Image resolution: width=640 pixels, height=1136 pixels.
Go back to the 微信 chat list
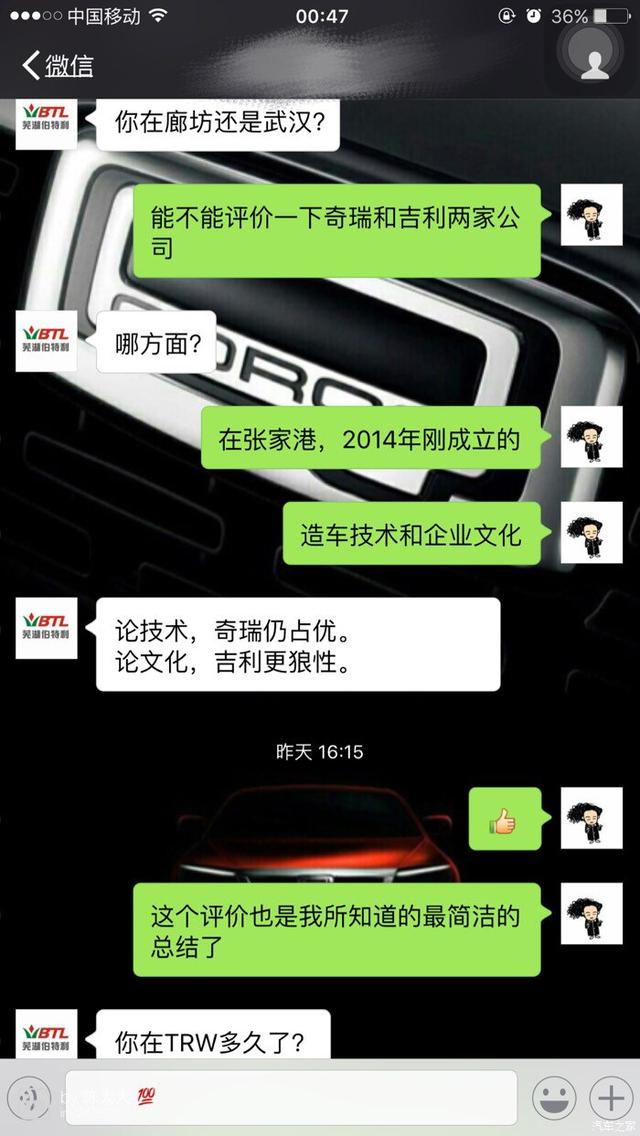58,66
